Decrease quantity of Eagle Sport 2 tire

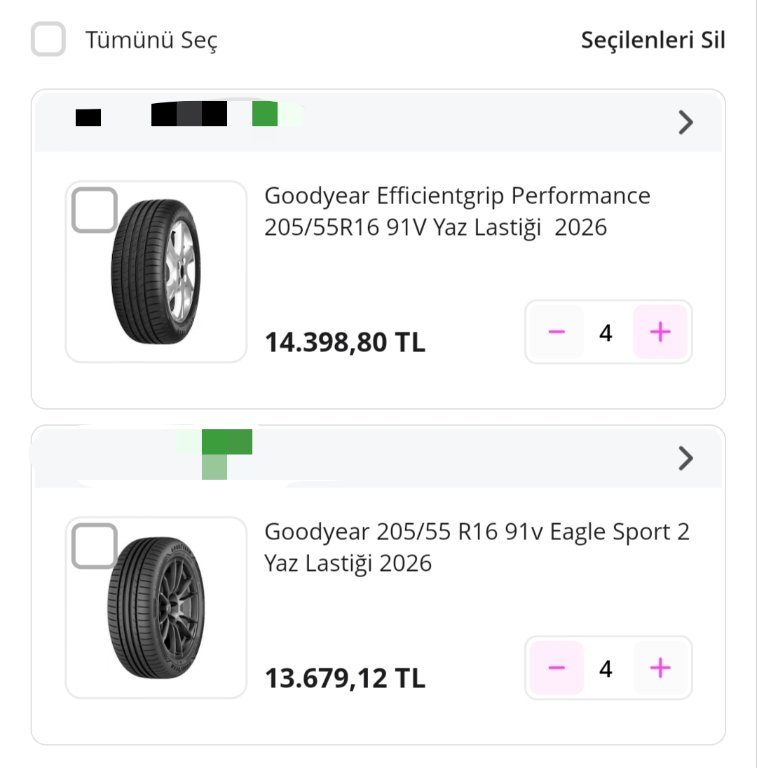point(558,668)
